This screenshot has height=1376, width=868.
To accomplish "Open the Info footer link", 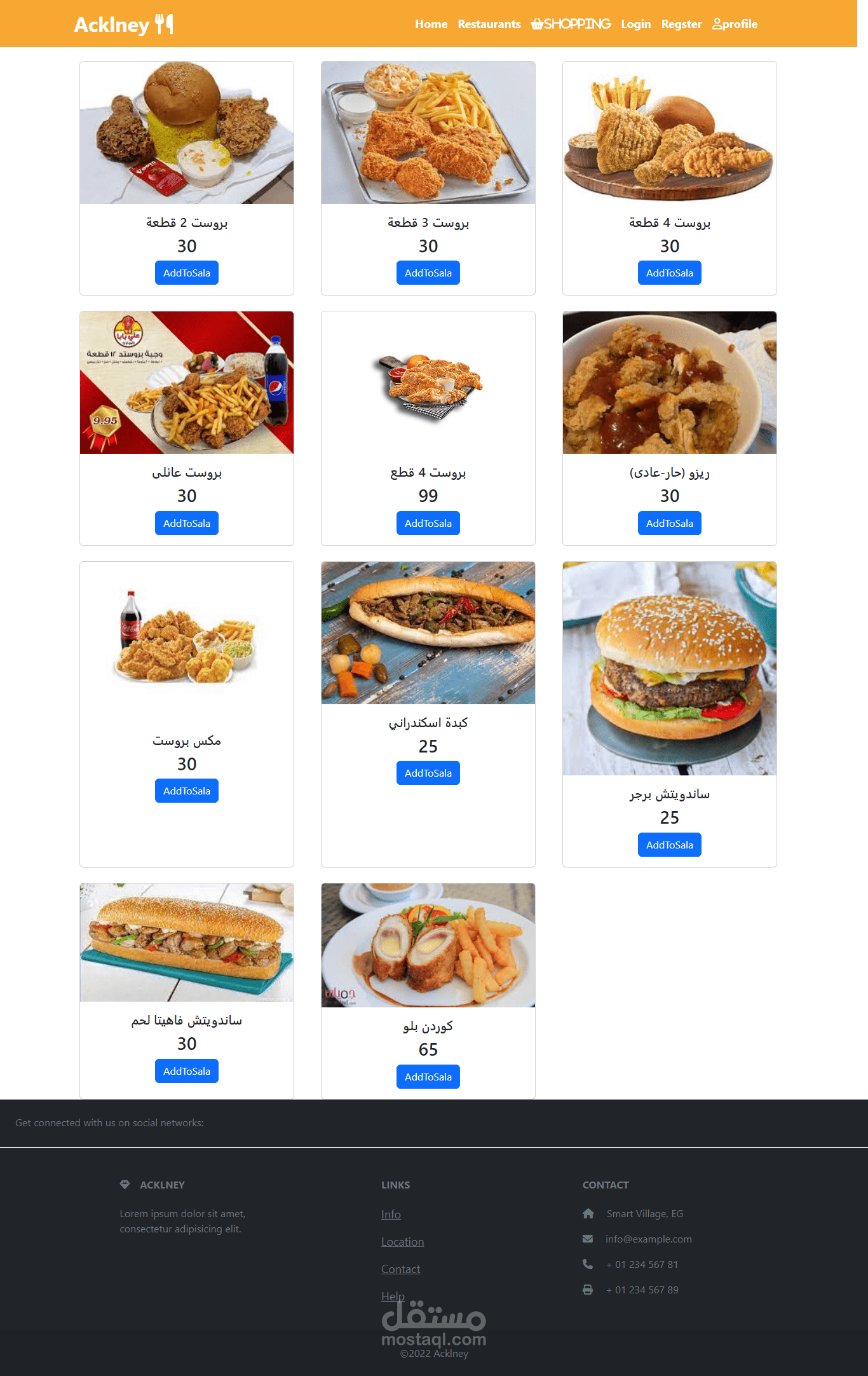I will 391,1214.
